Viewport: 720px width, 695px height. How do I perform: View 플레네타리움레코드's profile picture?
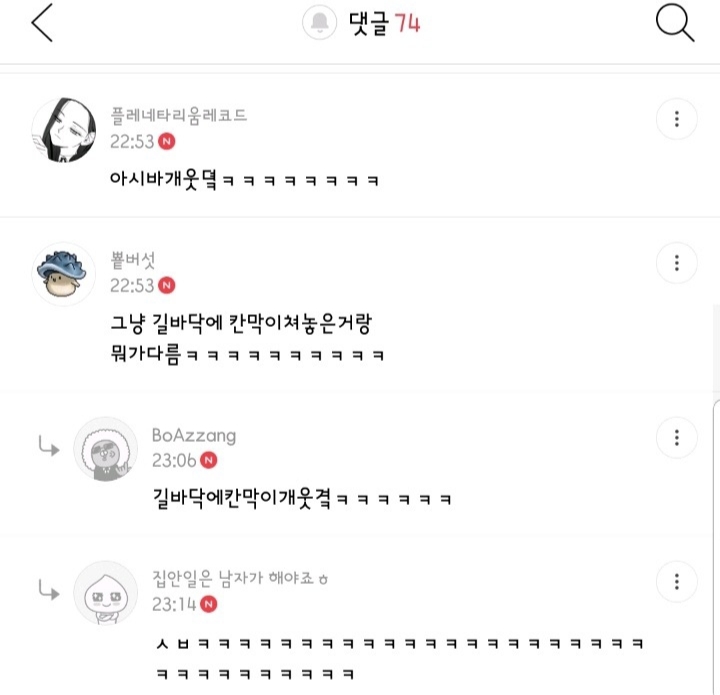pos(64,130)
